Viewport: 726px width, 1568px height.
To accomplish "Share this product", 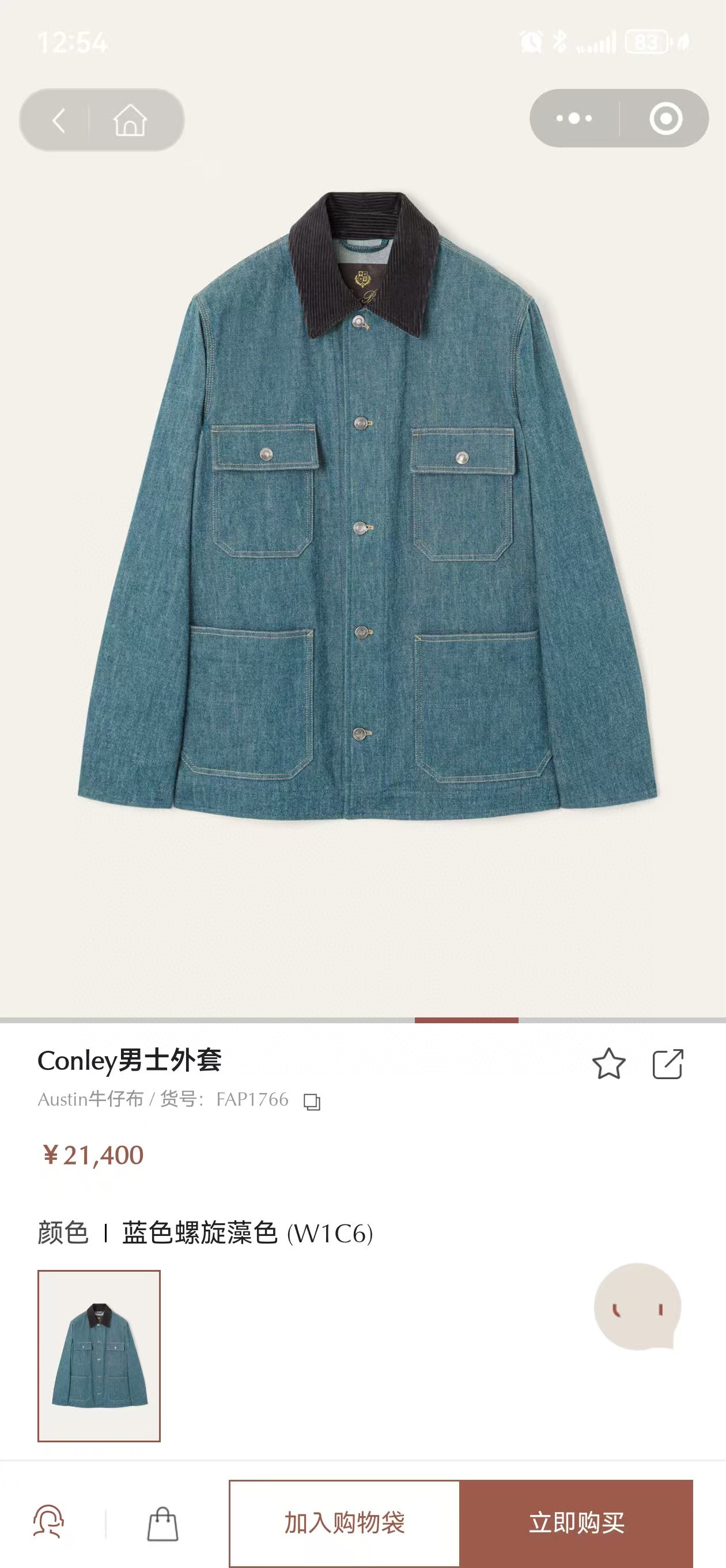I will 668,1064.
